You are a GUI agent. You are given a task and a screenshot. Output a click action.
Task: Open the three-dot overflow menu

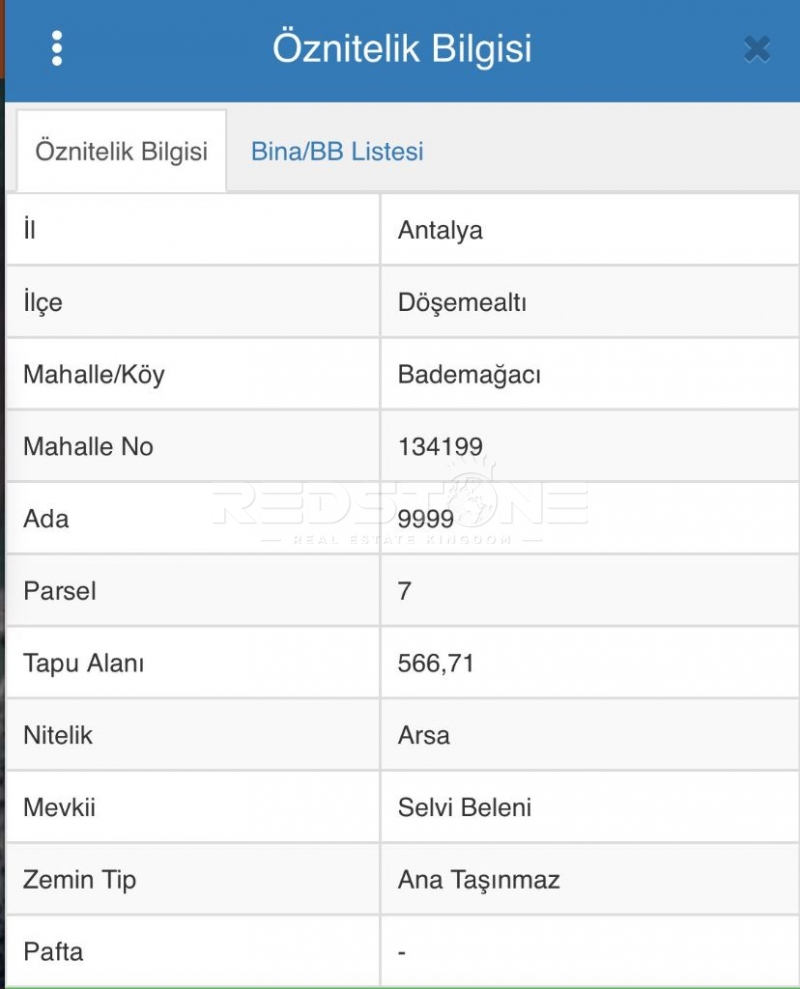57,48
